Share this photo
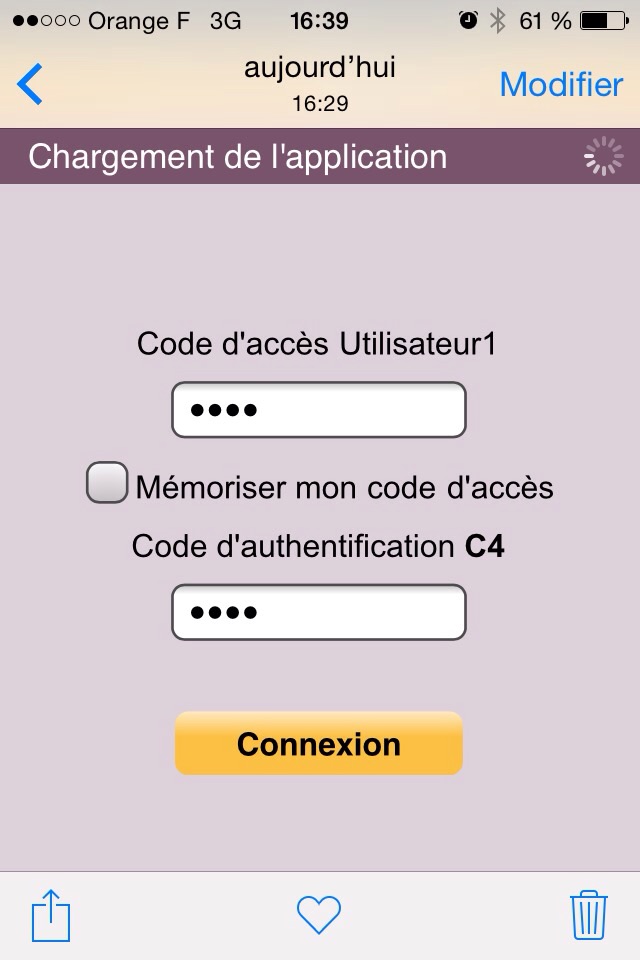The image size is (640, 960). [50, 914]
